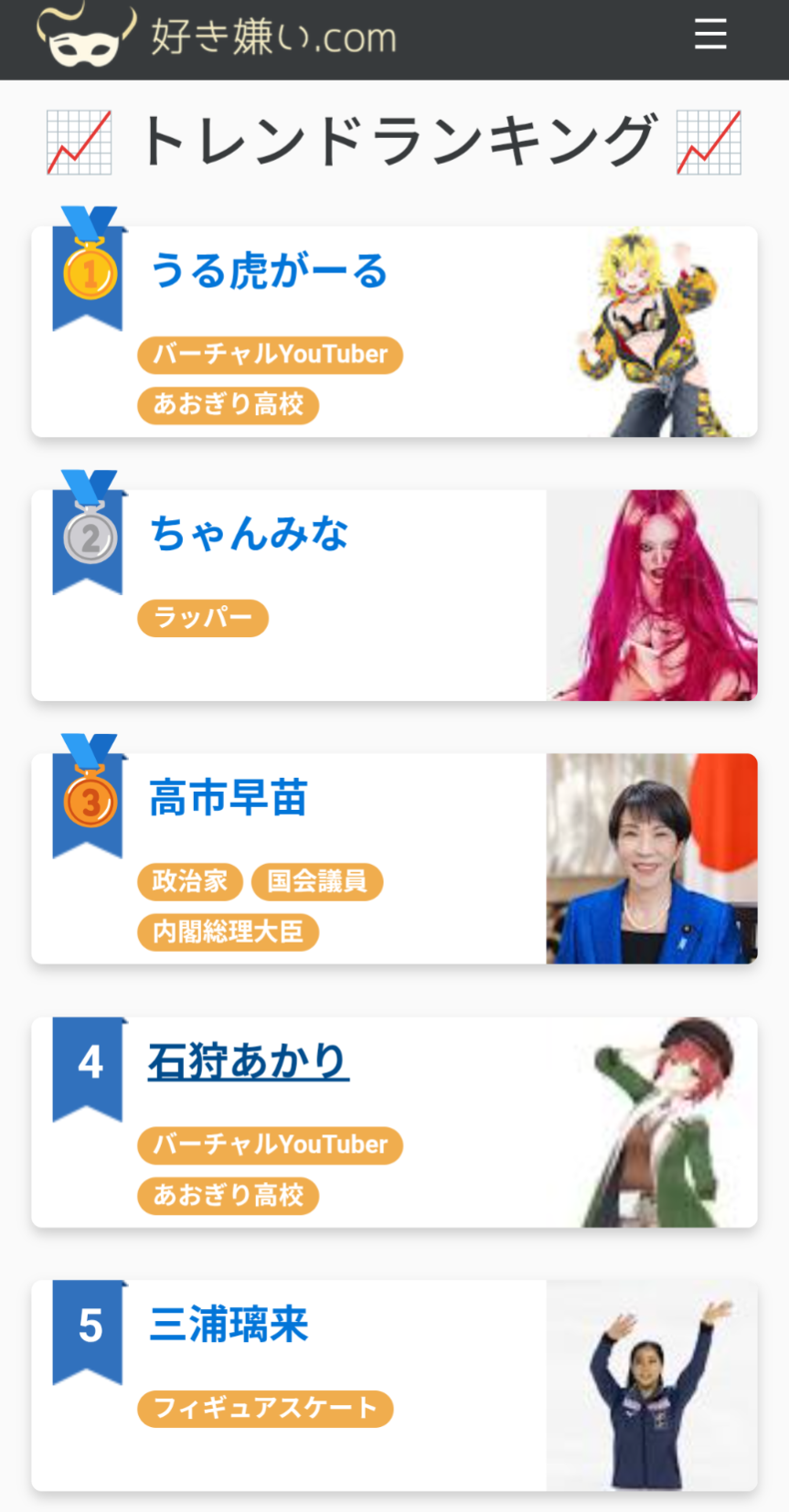Tap バーチャルYouTuber tag under うる虎がーる
789x1512 pixels.
(270, 355)
